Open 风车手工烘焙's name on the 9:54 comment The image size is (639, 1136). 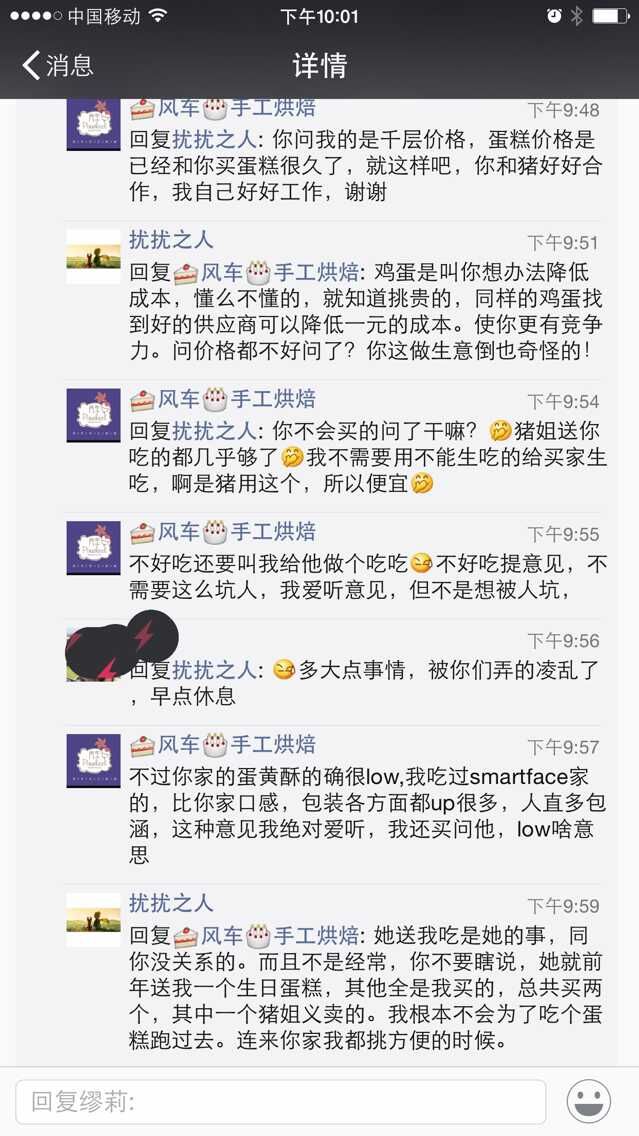tap(222, 399)
